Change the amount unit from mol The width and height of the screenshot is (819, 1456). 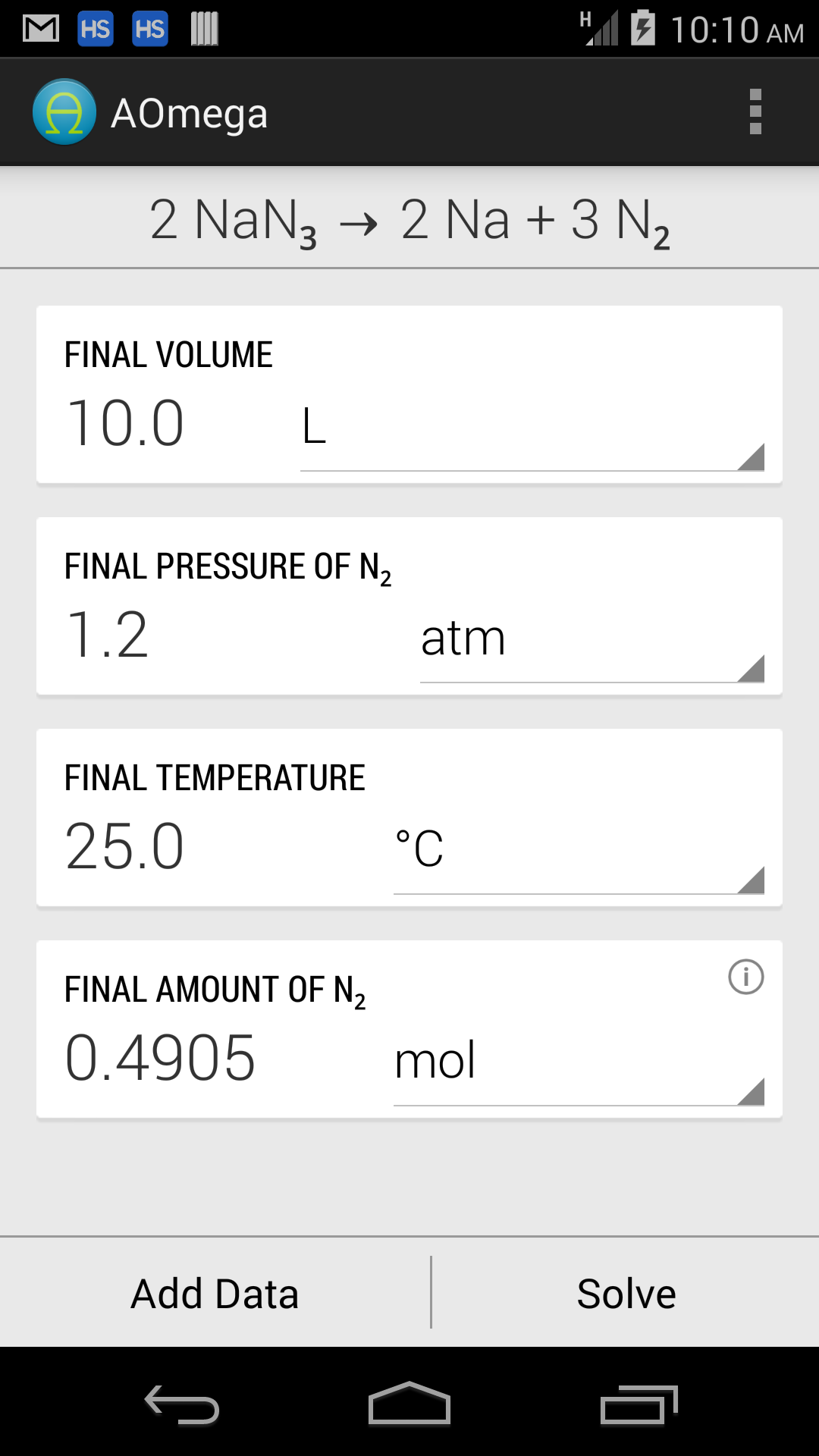tap(578, 1062)
